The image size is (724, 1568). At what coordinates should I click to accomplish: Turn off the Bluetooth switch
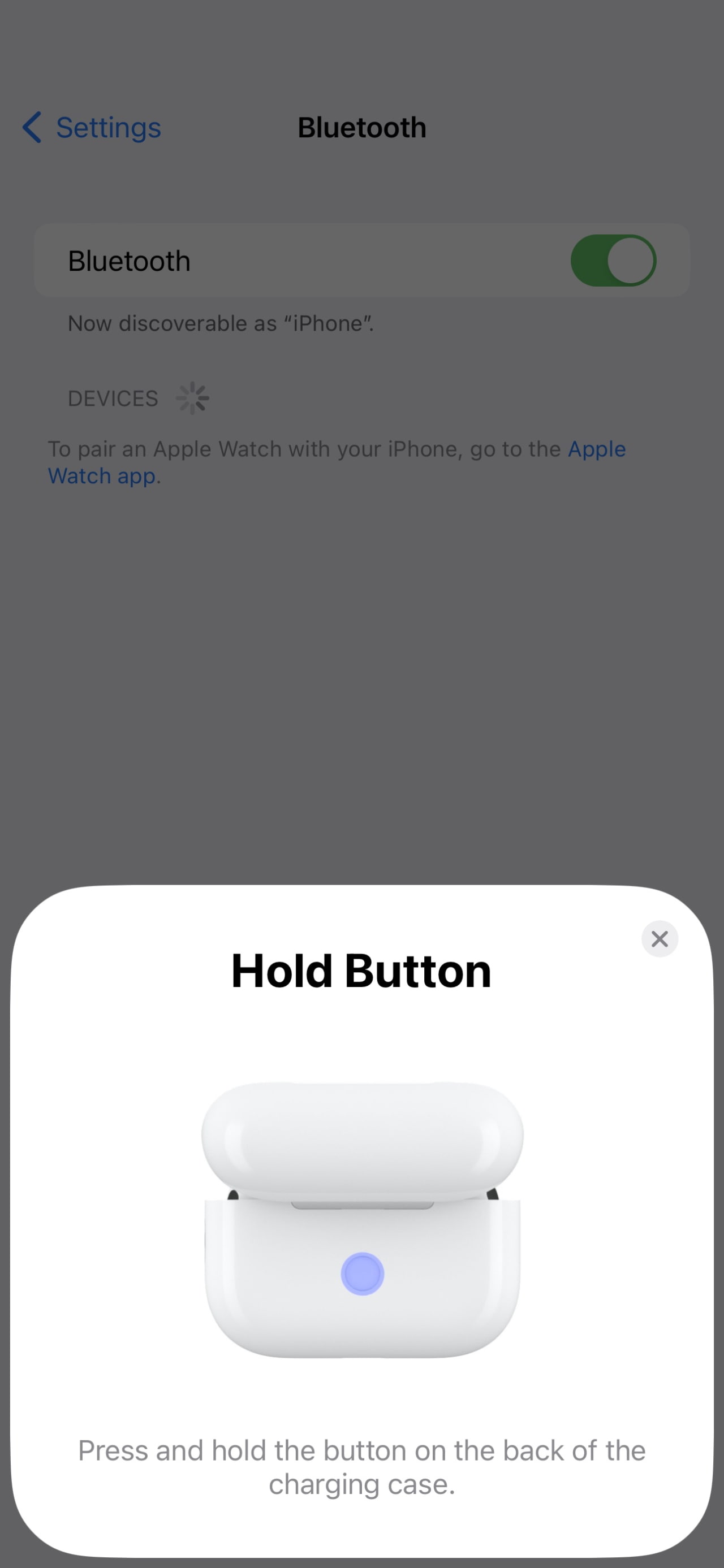point(613,261)
